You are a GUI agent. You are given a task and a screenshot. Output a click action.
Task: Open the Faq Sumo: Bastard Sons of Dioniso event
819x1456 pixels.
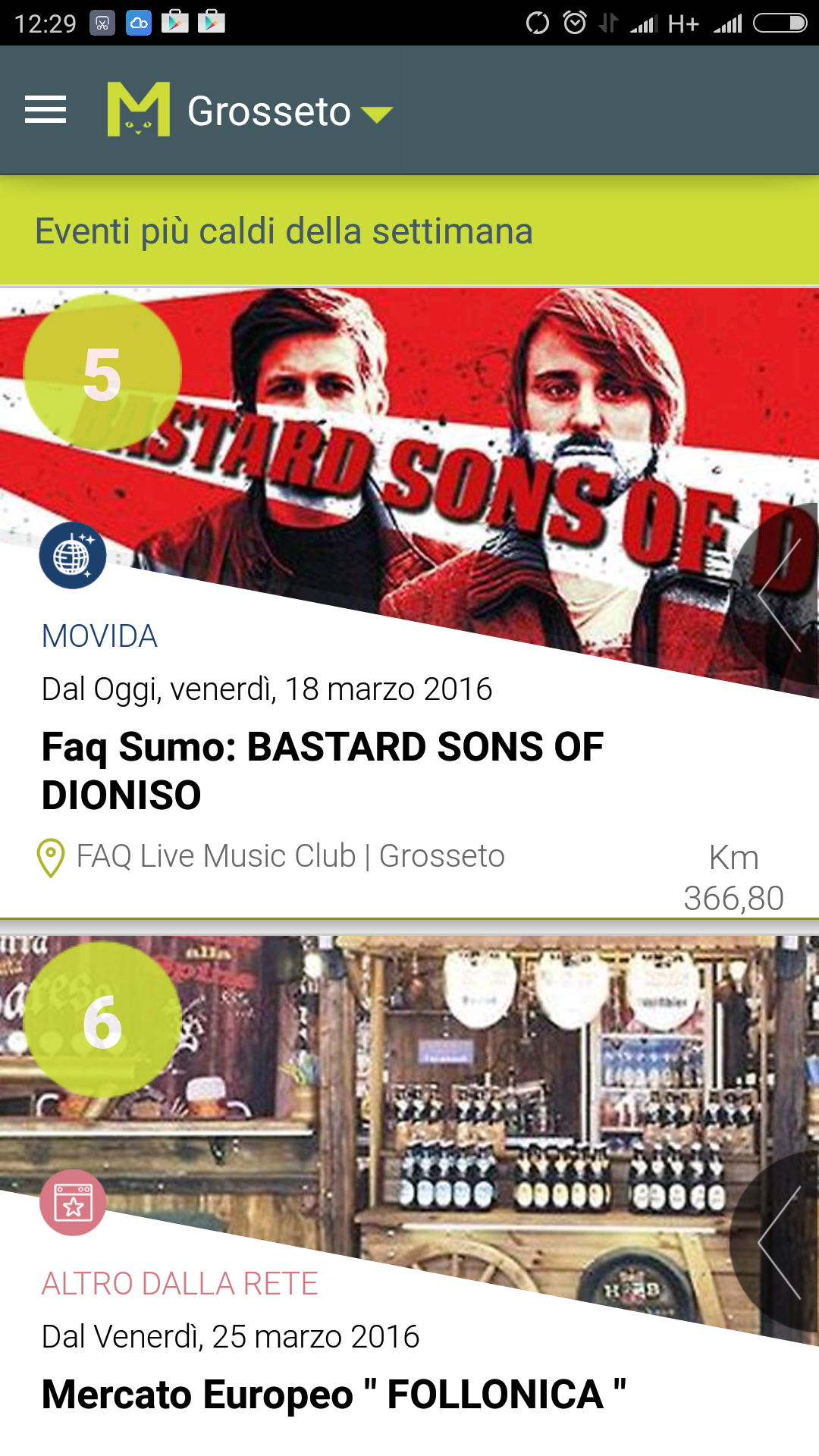(322, 770)
